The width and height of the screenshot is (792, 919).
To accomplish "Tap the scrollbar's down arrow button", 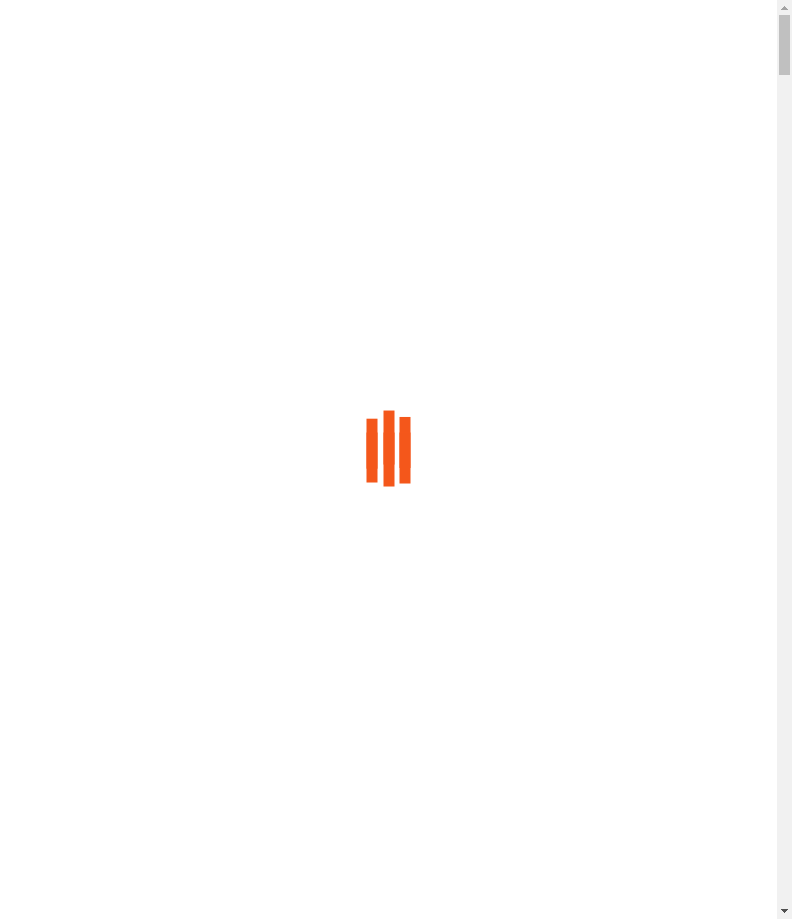I will coord(784,911).
